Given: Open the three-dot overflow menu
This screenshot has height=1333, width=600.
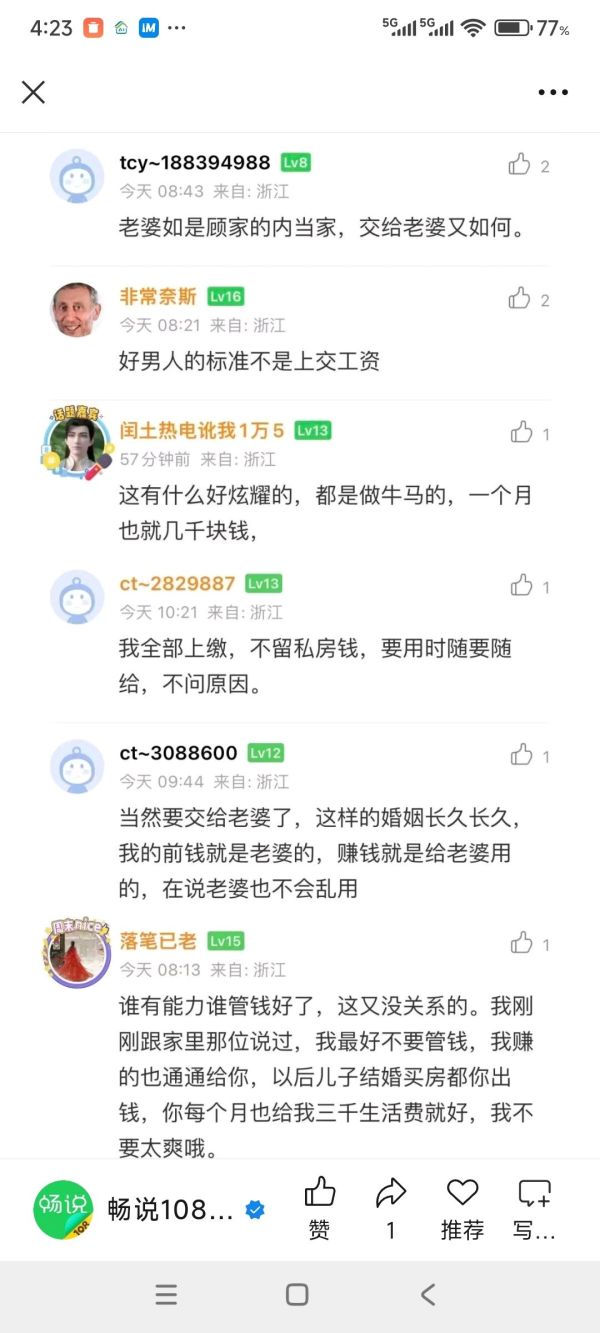Looking at the screenshot, I should click(552, 92).
